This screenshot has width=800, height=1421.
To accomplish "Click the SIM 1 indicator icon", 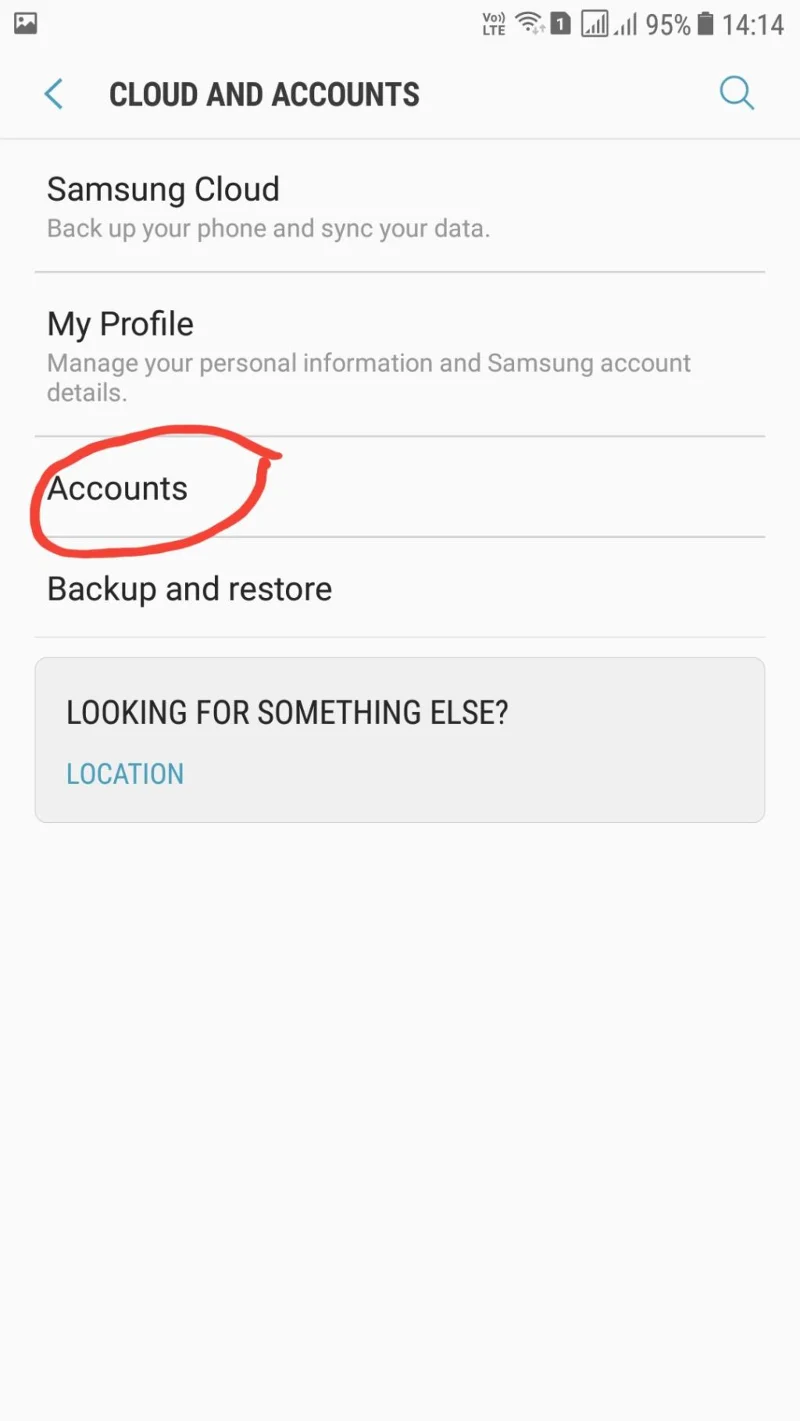I will [x=561, y=23].
